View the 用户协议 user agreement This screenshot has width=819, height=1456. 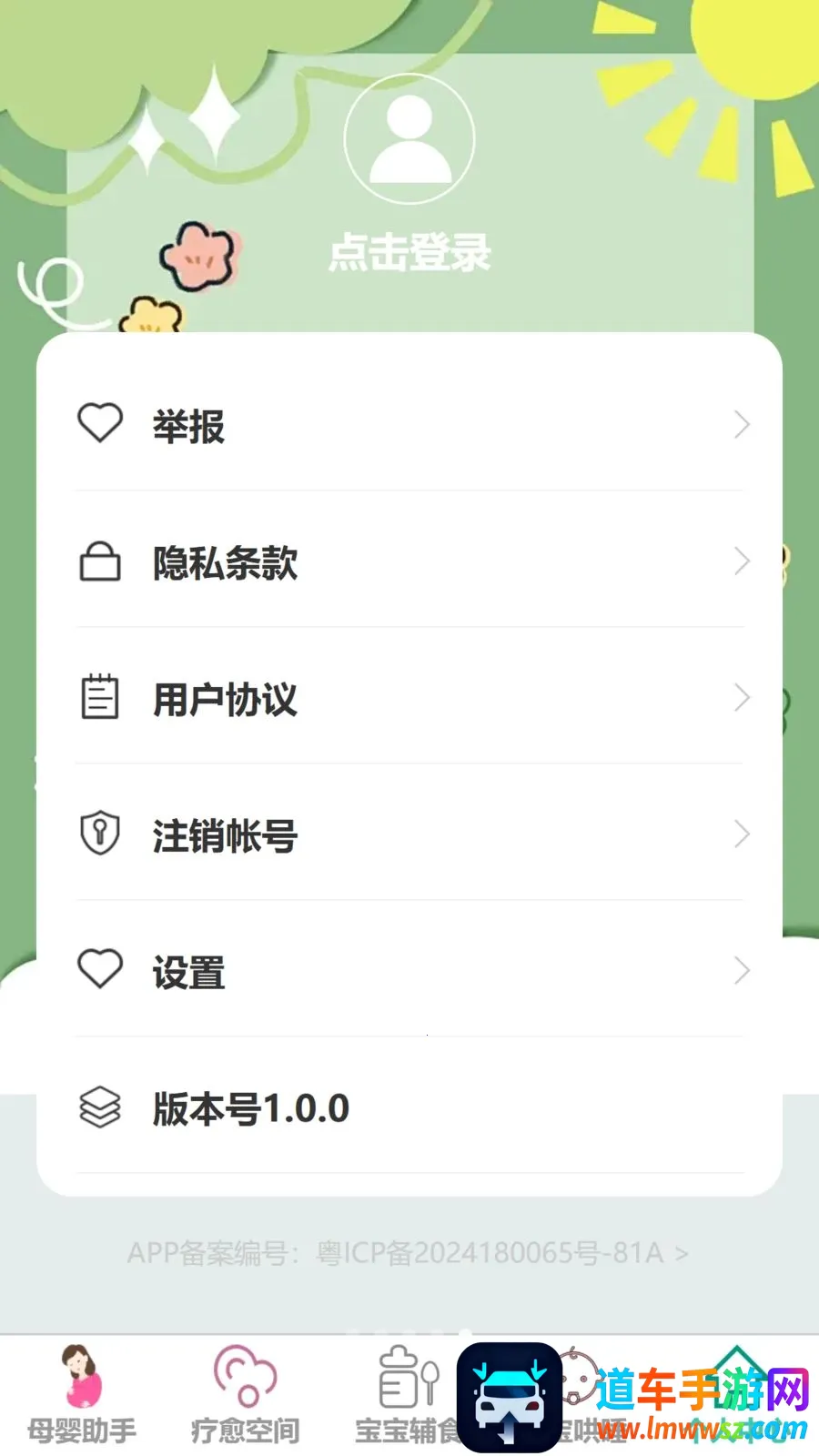(409, 697)
